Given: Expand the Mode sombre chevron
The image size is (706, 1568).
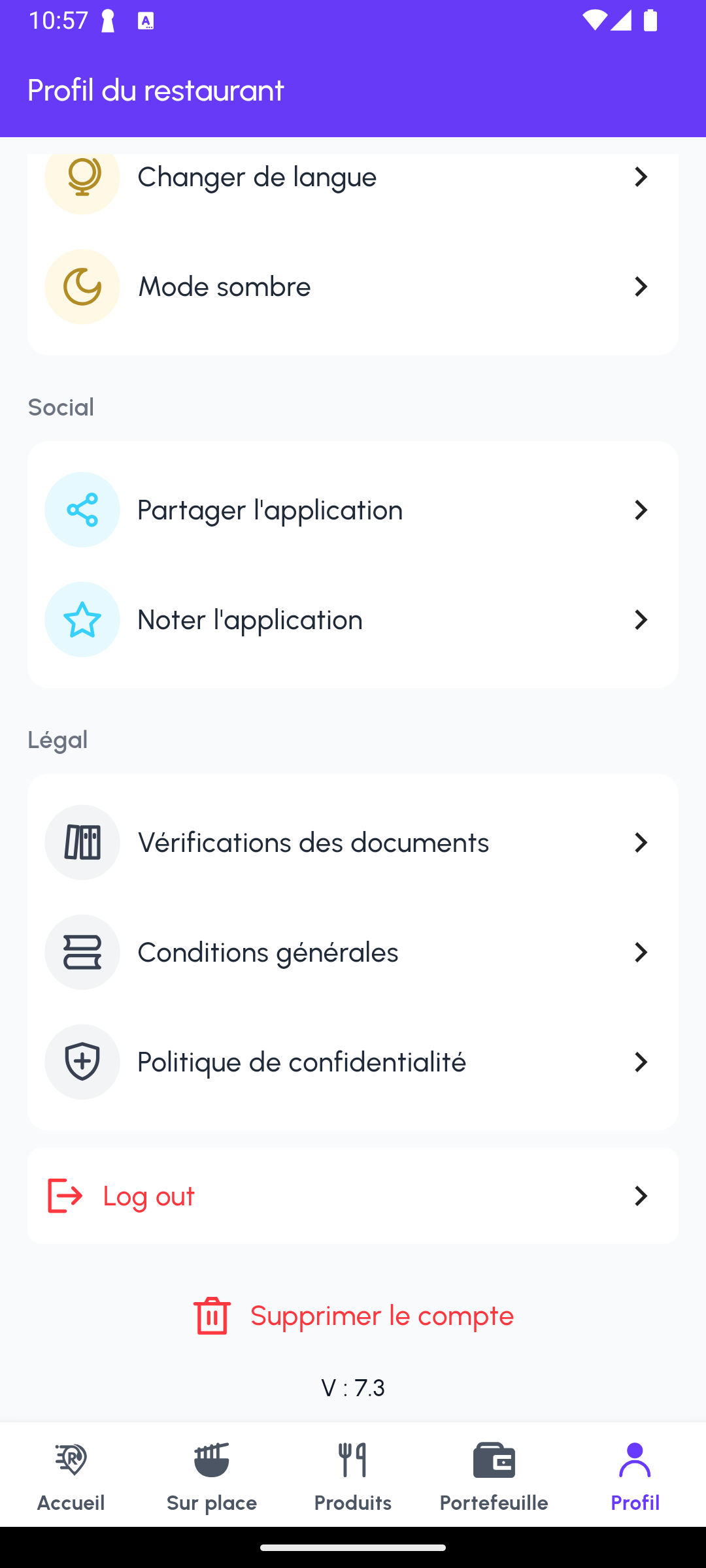Looking at the screenshot, I should tap(641, 286).
